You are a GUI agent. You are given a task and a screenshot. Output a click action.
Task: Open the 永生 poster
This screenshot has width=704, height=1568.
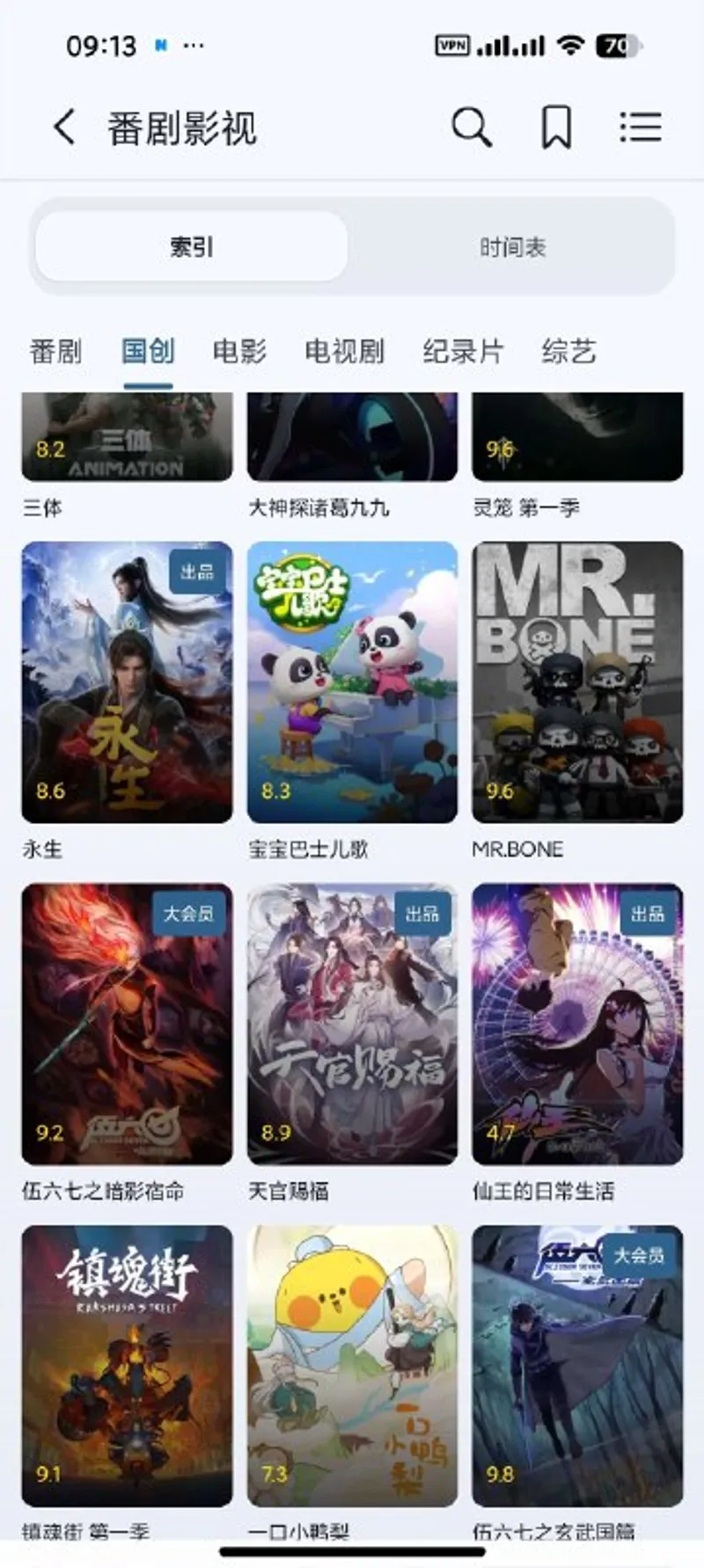click(127, 682)
